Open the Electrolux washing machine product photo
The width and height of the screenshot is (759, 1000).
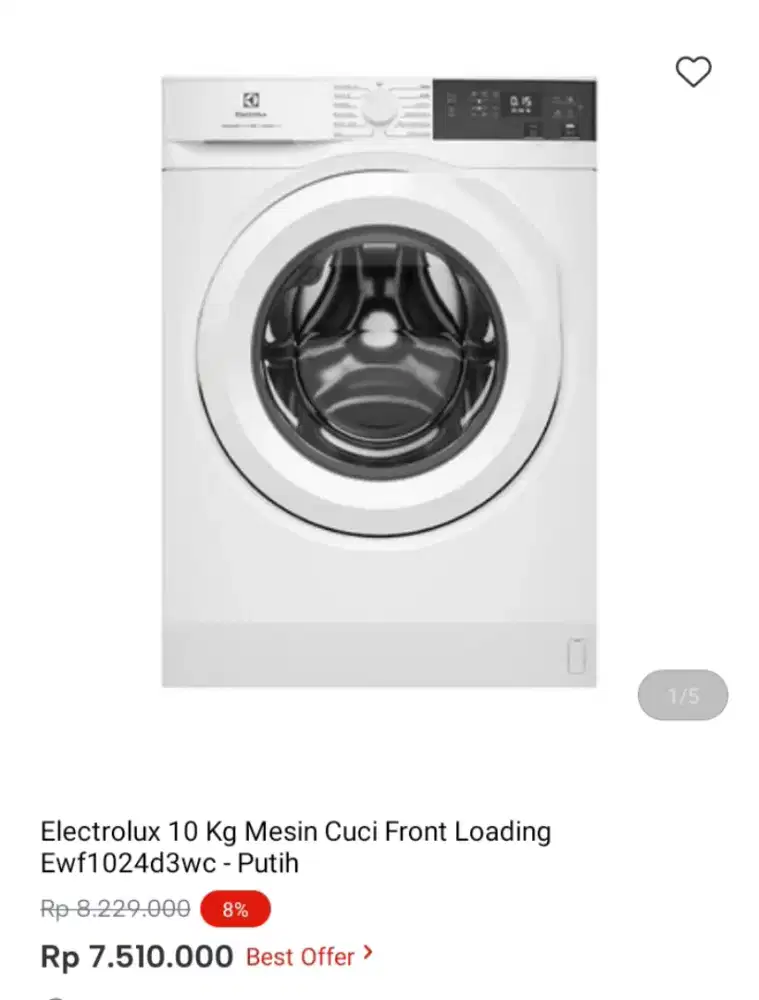(x=379, y=381)
